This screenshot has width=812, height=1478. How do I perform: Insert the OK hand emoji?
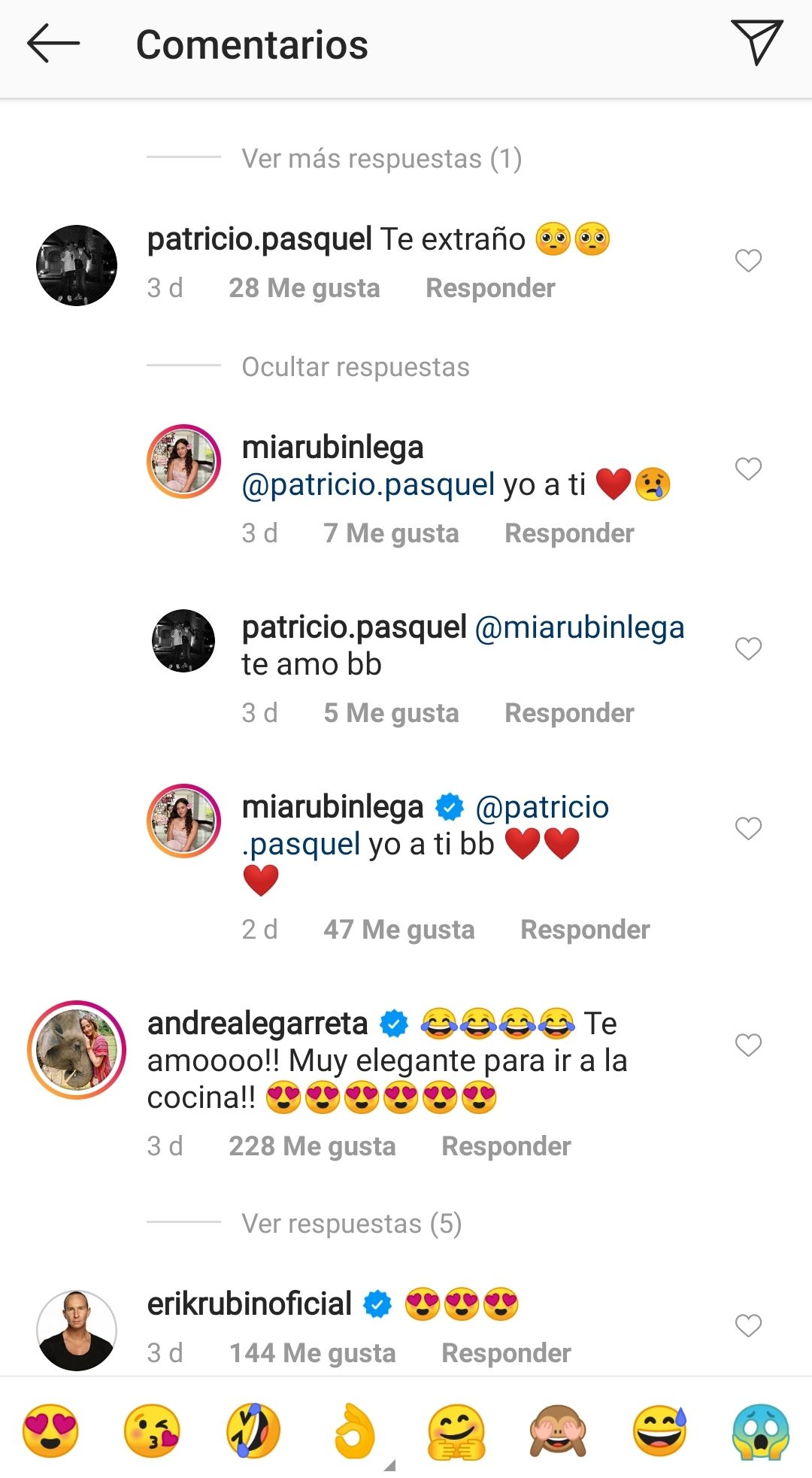(x=354, y=1430)
